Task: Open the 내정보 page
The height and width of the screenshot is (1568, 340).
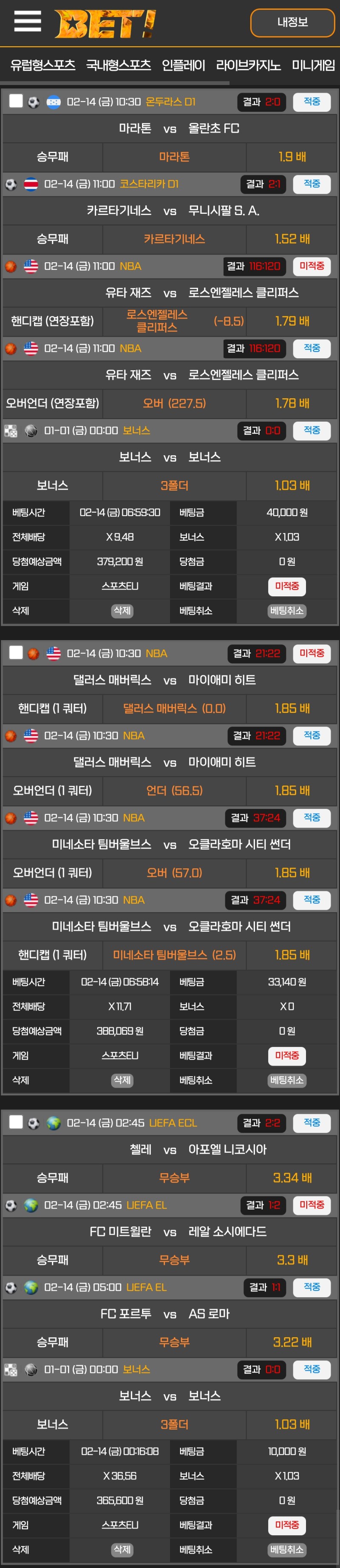Action: [292, 23]
